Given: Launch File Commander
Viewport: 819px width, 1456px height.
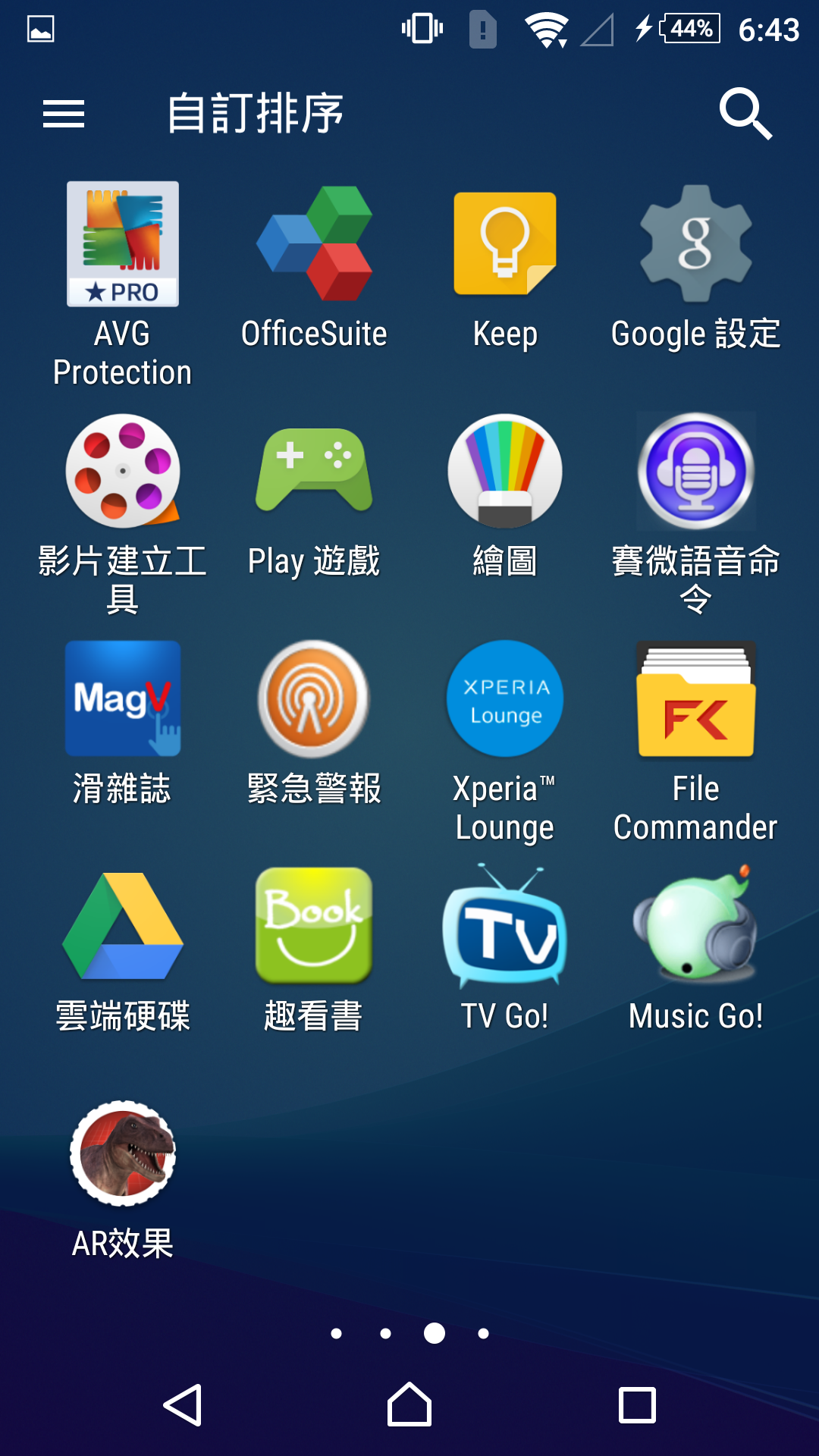Looking at the screenshot, I should point(695,698).
